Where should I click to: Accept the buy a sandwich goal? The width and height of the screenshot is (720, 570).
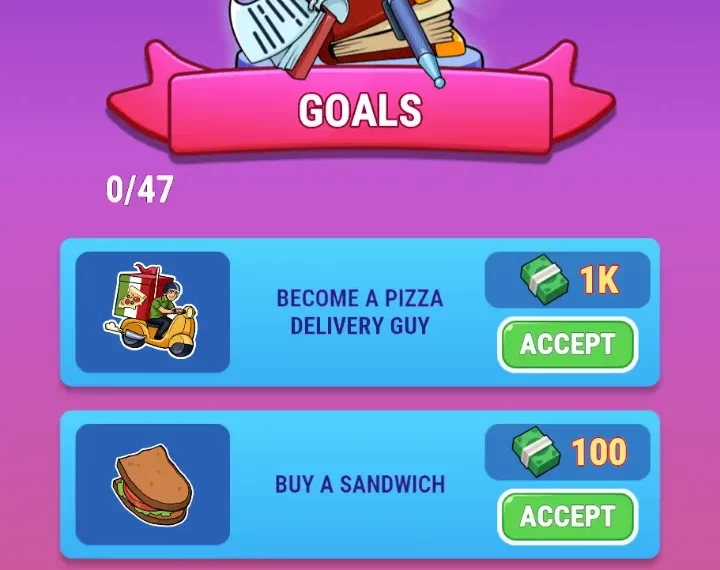coord(567,517)
